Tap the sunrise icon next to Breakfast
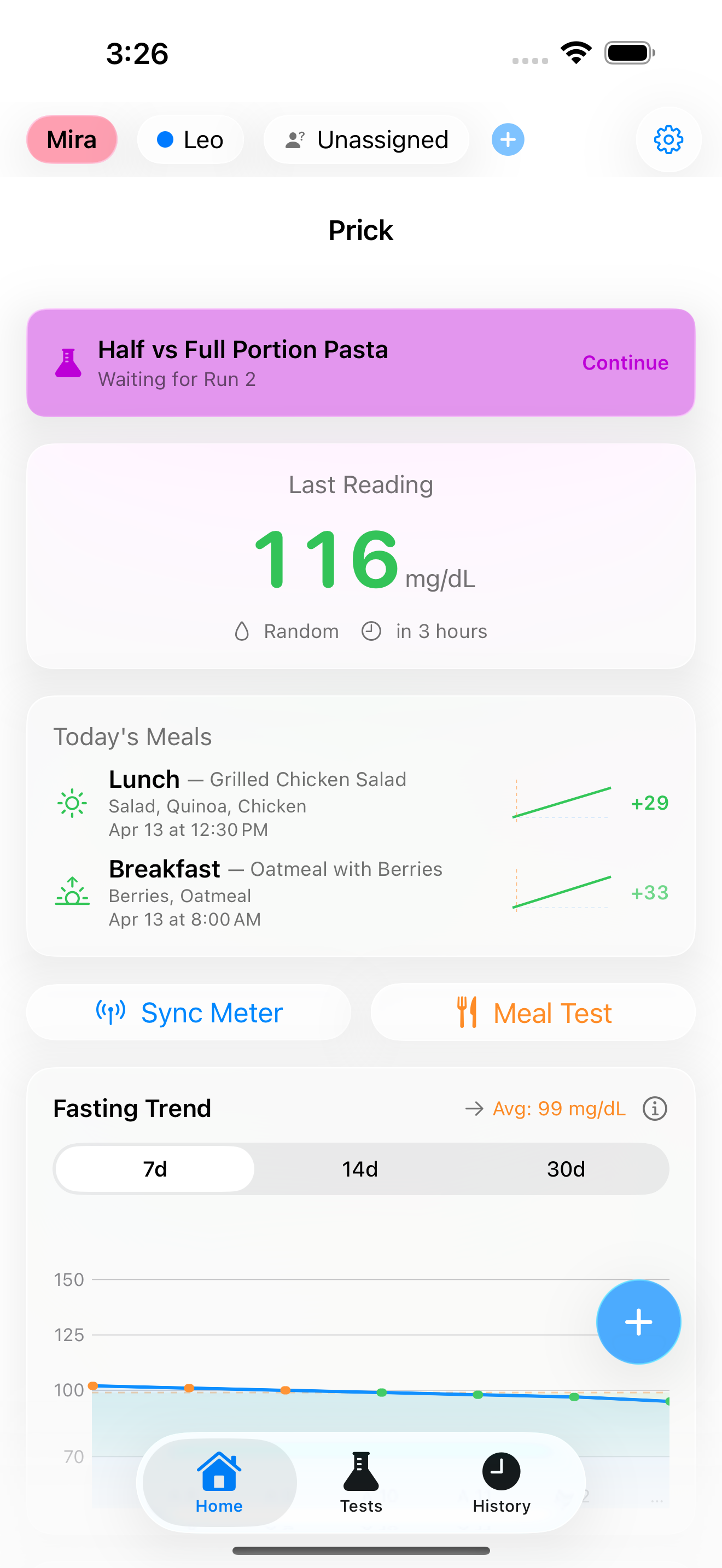 [72, 892]
